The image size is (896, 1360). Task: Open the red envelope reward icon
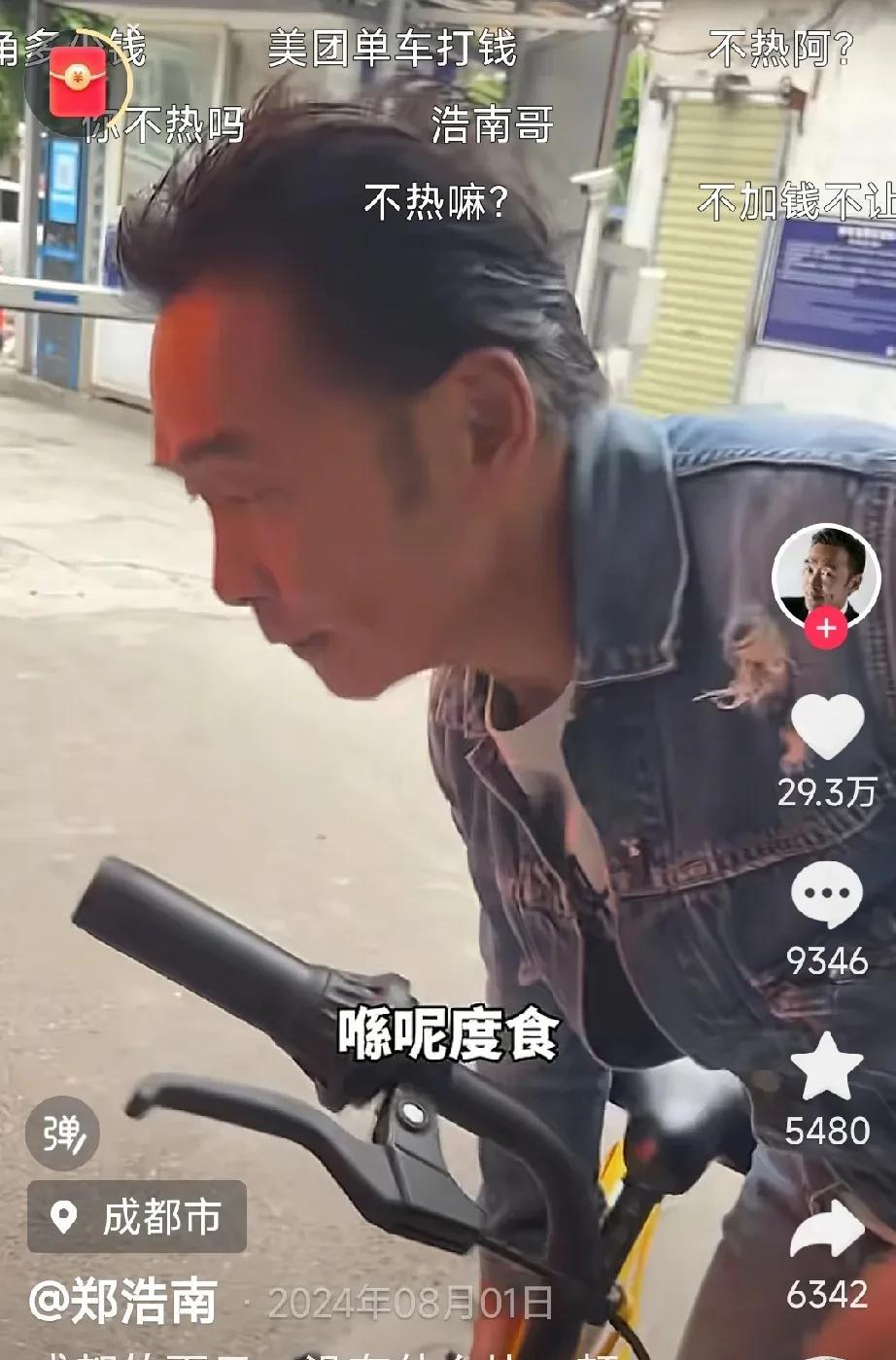point(78,82)
